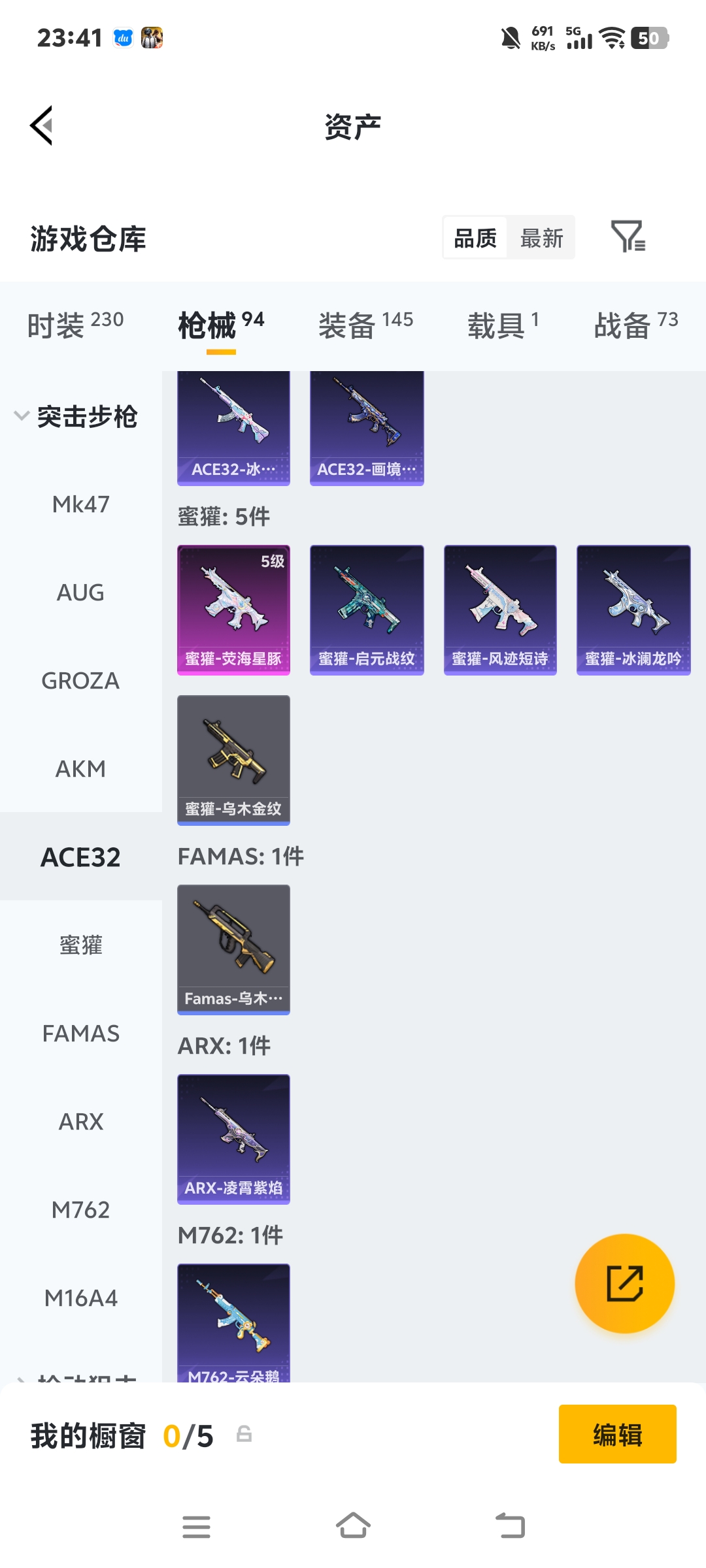Open the ARX-凌霄紫焰 skin card
The image size is (706, 1568).
[x=233, y=1139]
